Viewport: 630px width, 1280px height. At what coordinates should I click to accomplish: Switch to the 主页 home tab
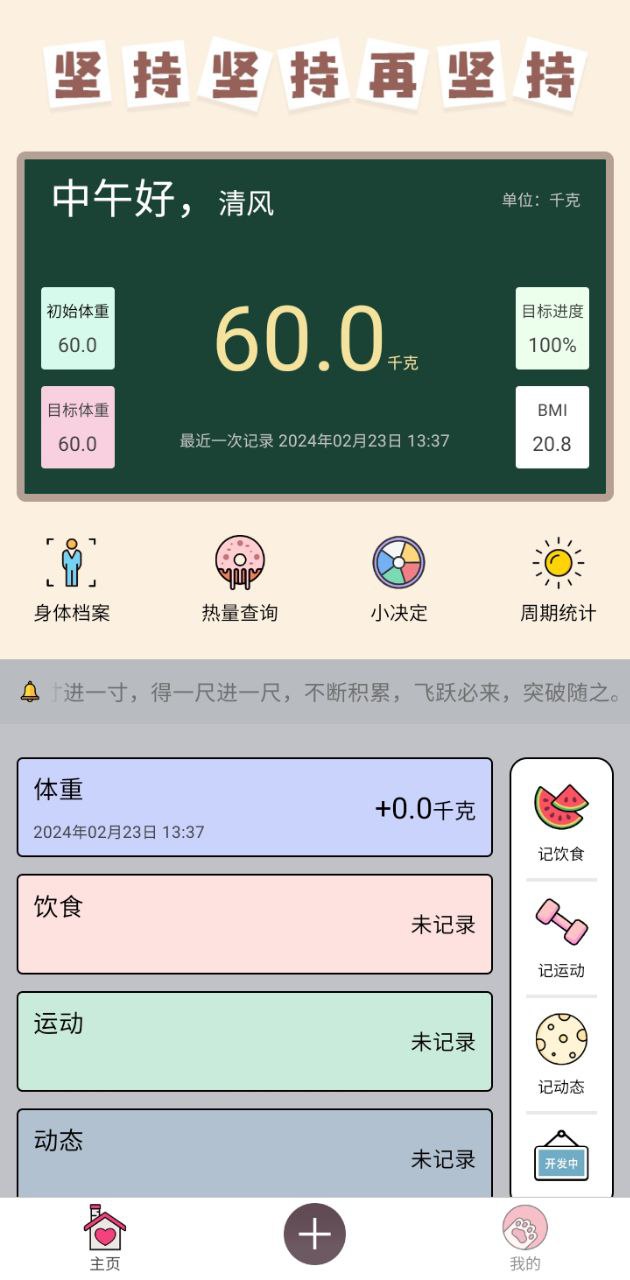[x=105, y=1238]
